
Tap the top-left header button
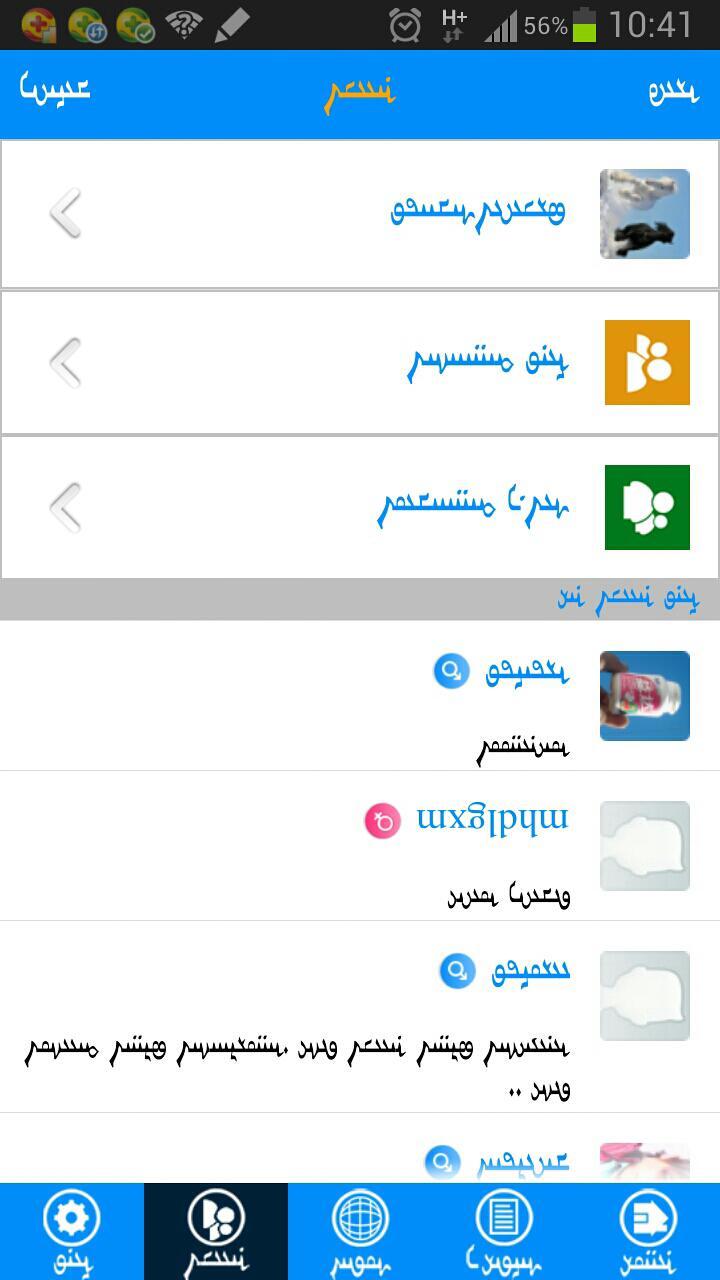pos(55,90)
